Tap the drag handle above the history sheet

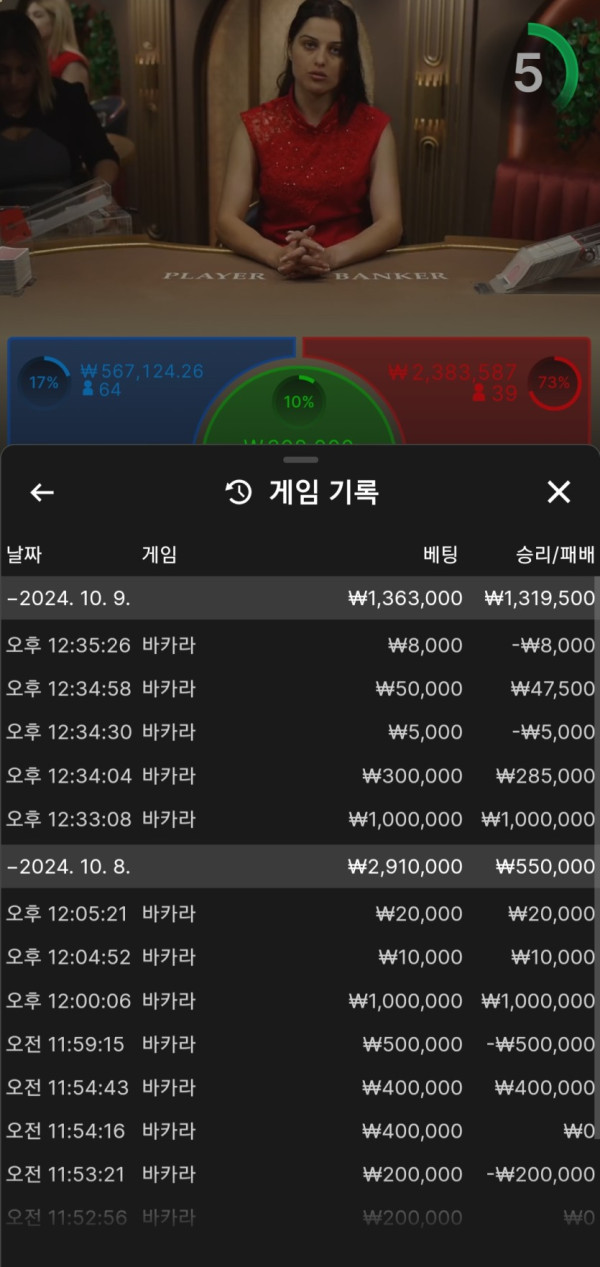click(x=300, y=460)
